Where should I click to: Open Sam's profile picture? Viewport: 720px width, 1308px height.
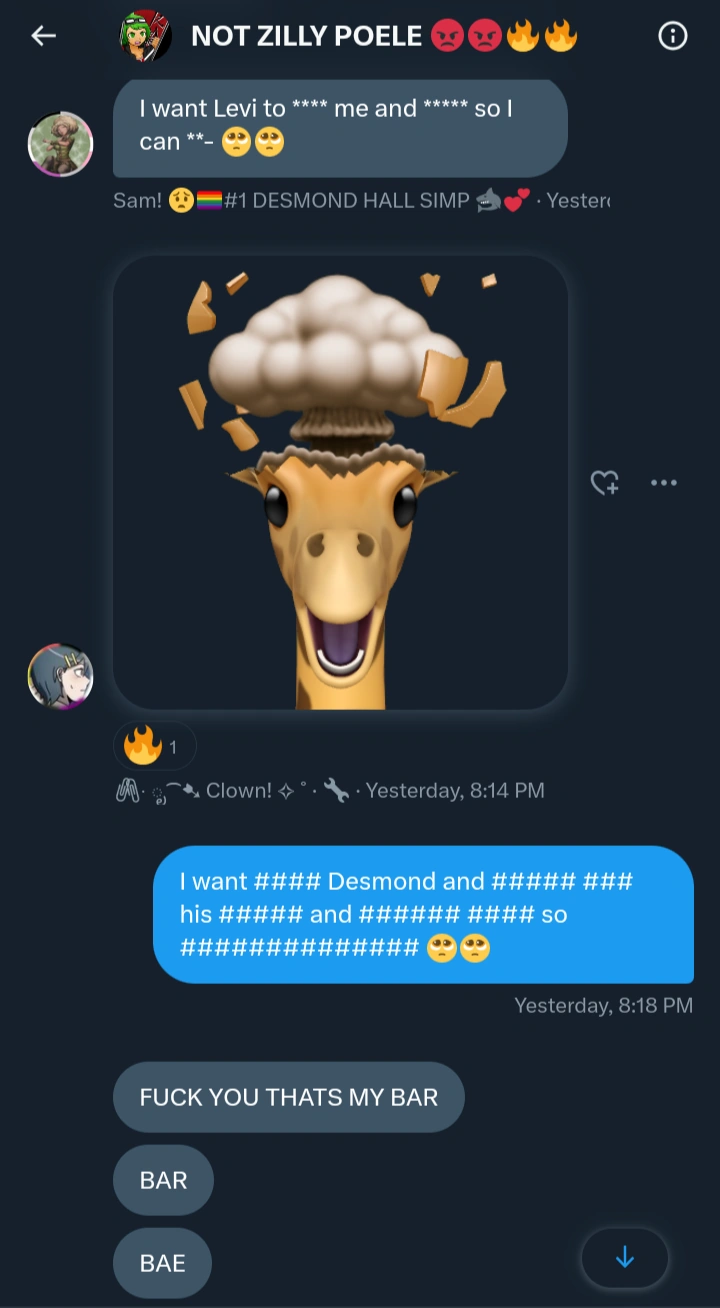point(60,144)
